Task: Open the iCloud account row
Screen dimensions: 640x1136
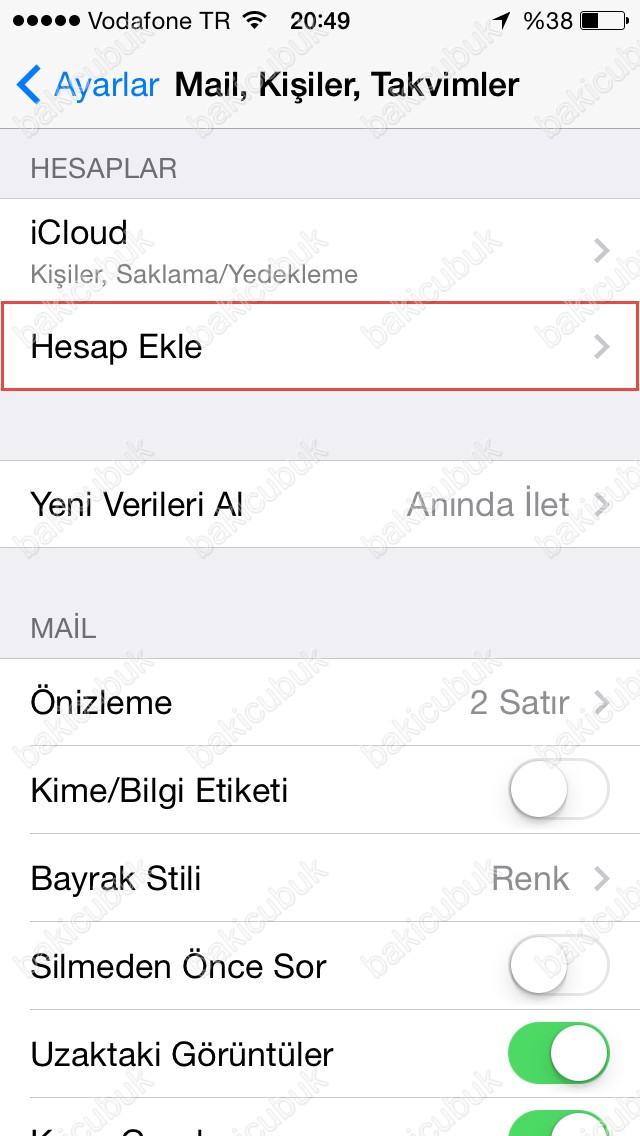Action: (x=320, y=251)
